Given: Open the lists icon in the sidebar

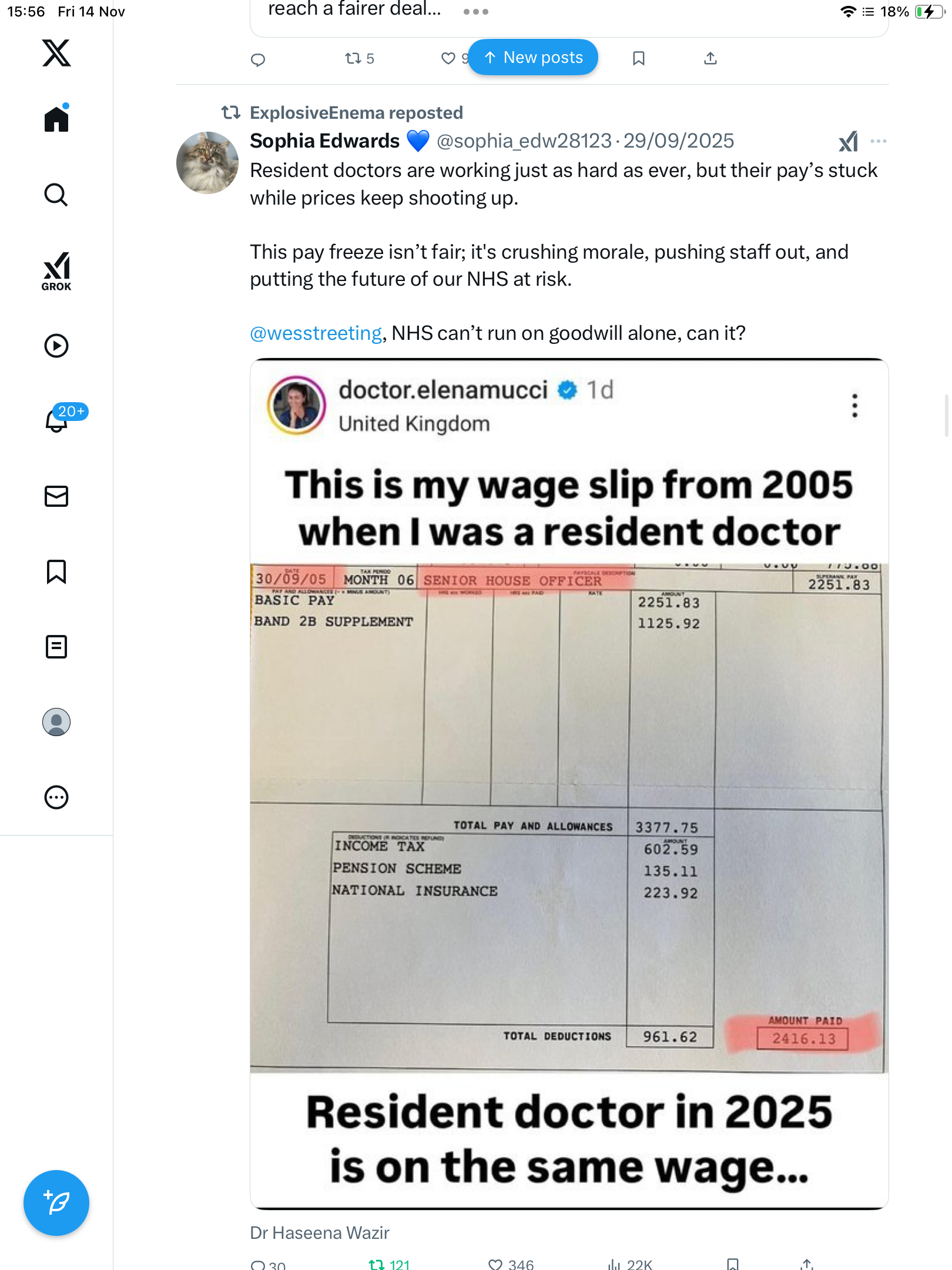Looking at the screenshot, I should (x=56, y=647).
